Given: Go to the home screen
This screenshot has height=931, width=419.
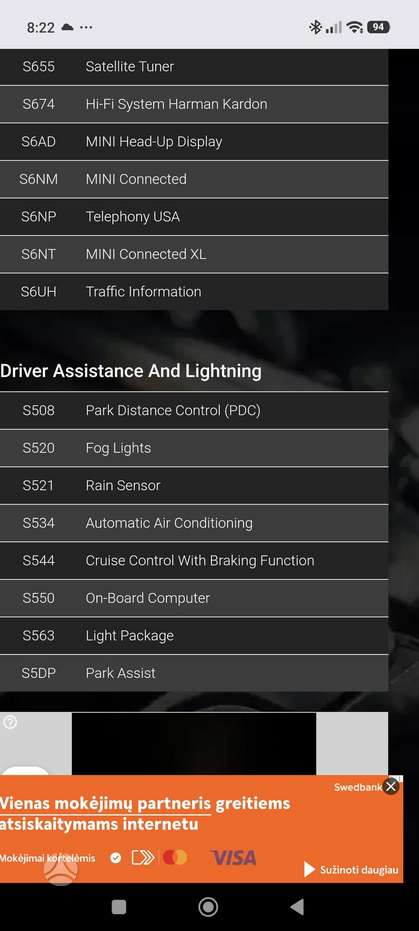Looking at the screenshot, I should (208, 907).
